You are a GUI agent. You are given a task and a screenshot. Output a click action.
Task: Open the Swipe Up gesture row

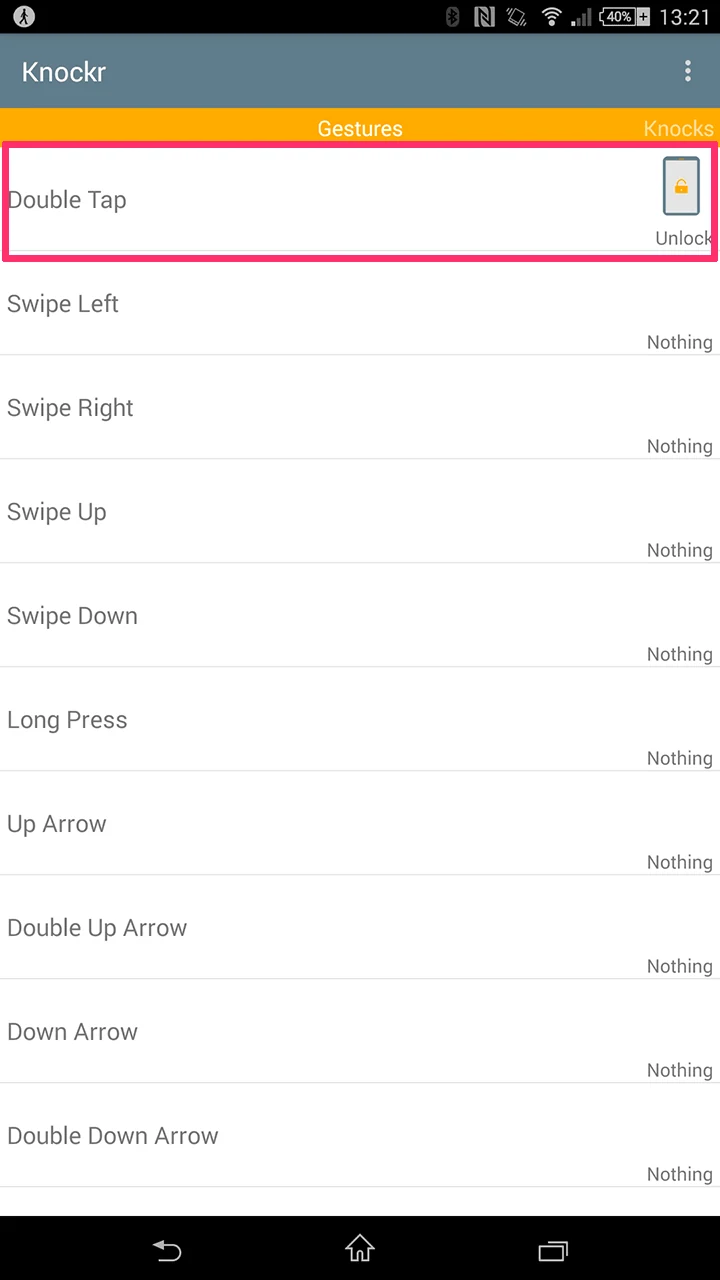360,512
